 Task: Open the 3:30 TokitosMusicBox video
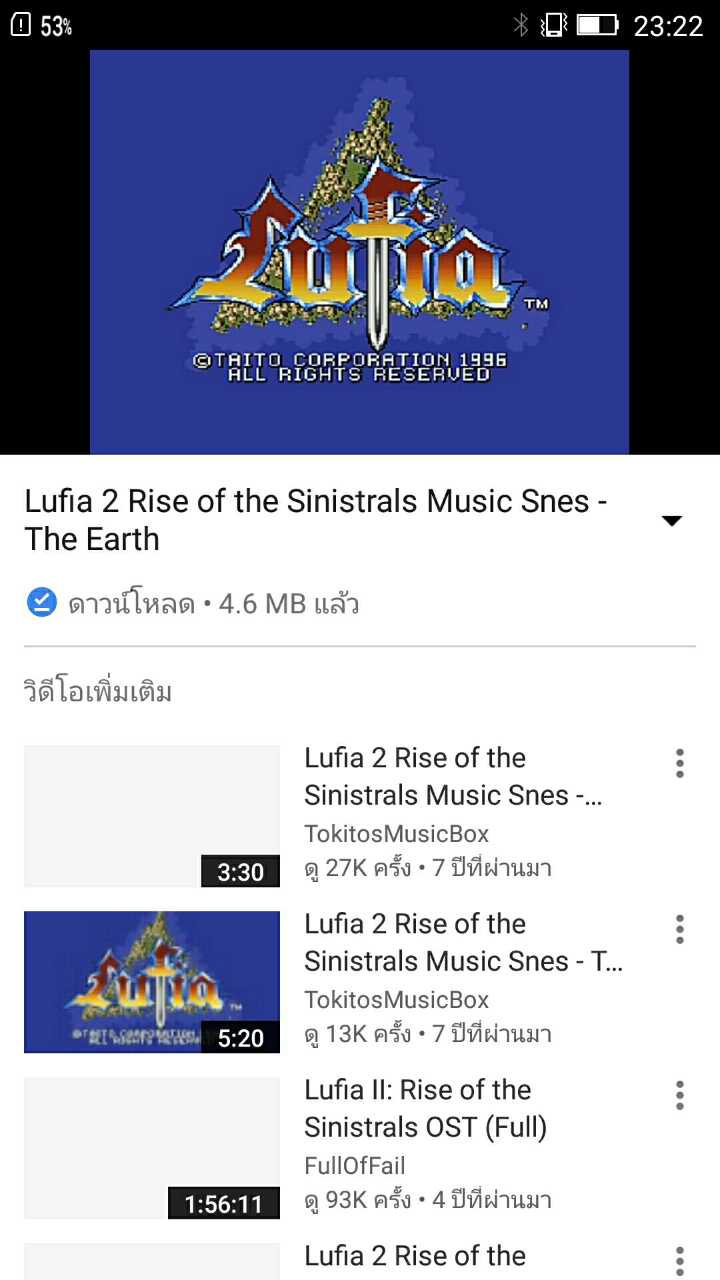152,816
